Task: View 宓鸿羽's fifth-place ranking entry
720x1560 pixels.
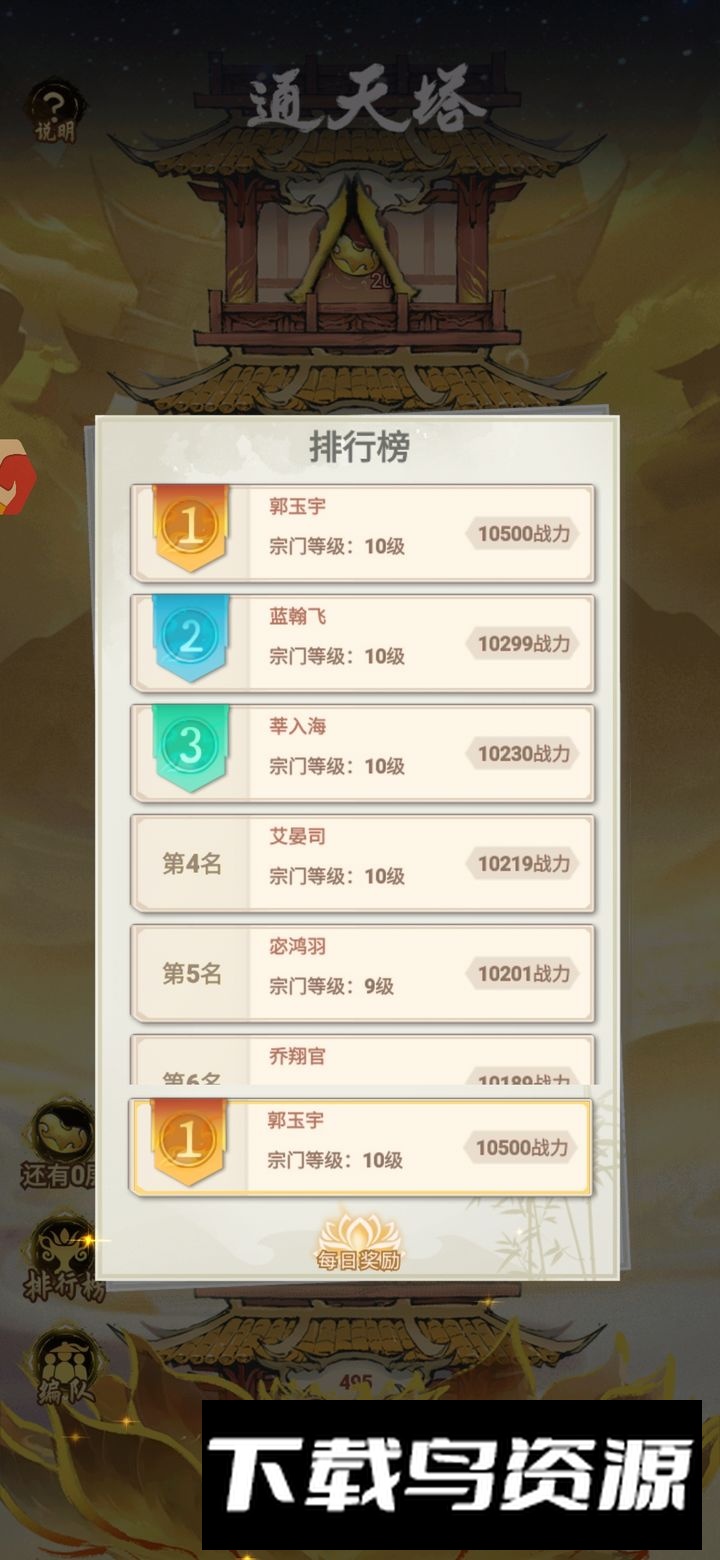Action: (362, 974)
